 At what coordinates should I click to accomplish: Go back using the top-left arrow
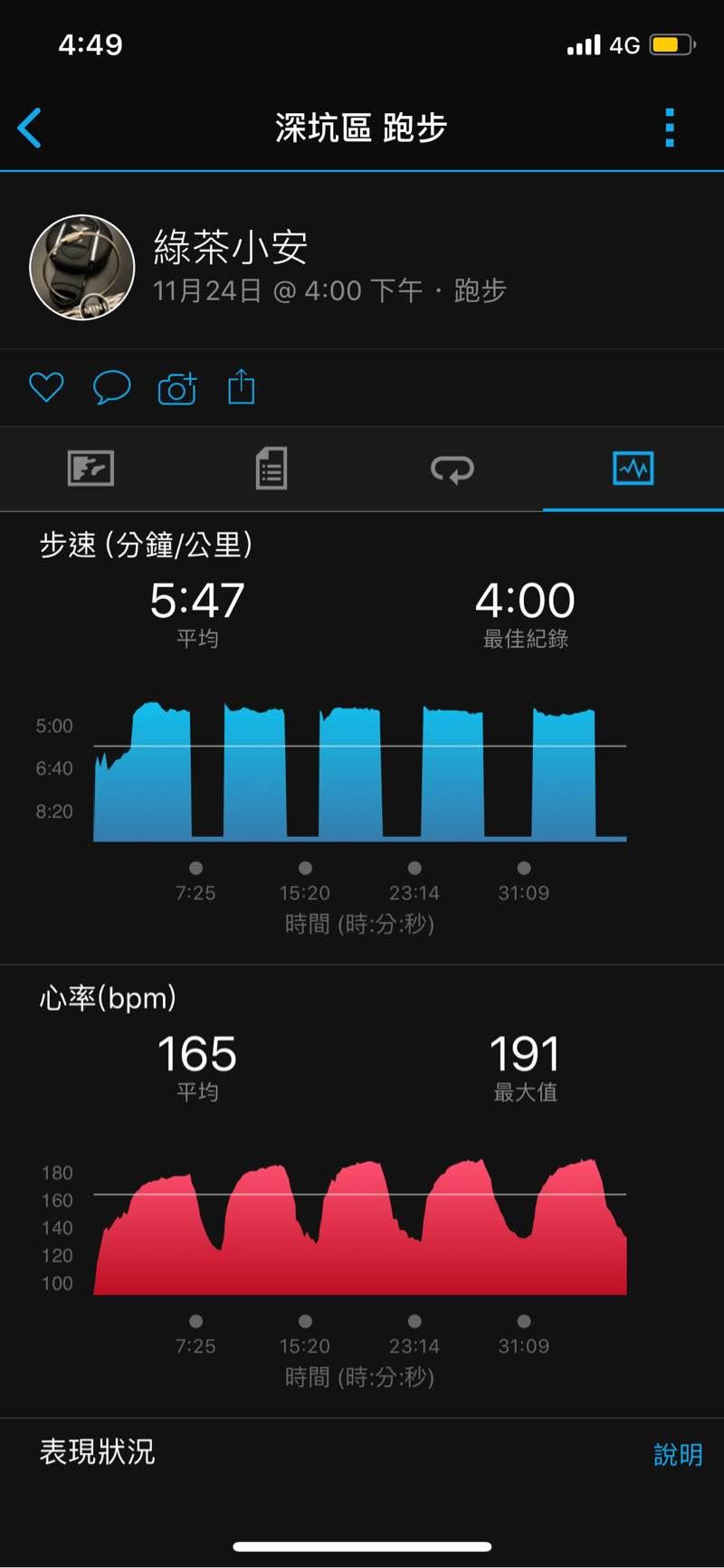point(30,128)
